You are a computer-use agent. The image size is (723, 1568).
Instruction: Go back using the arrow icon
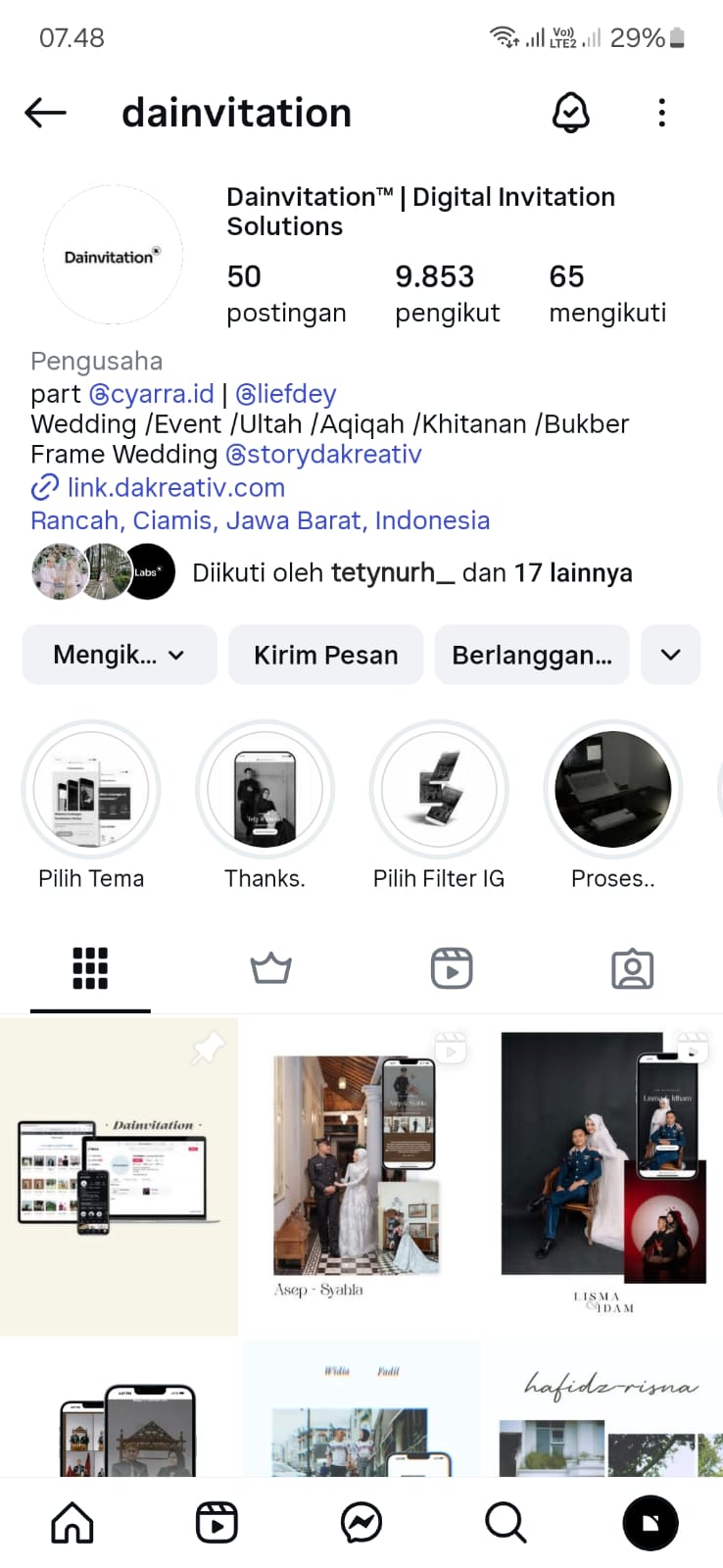coord(45,114)
